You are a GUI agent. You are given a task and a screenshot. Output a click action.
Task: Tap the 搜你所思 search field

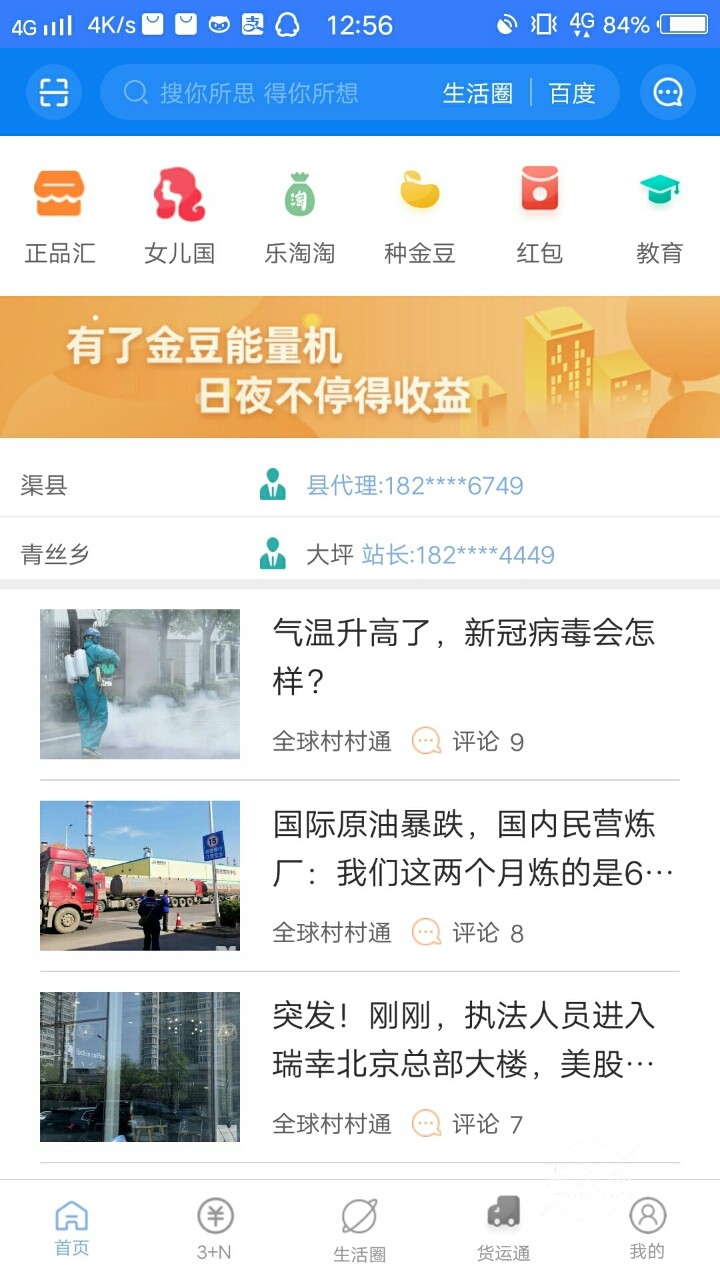(x=270, y=93)
